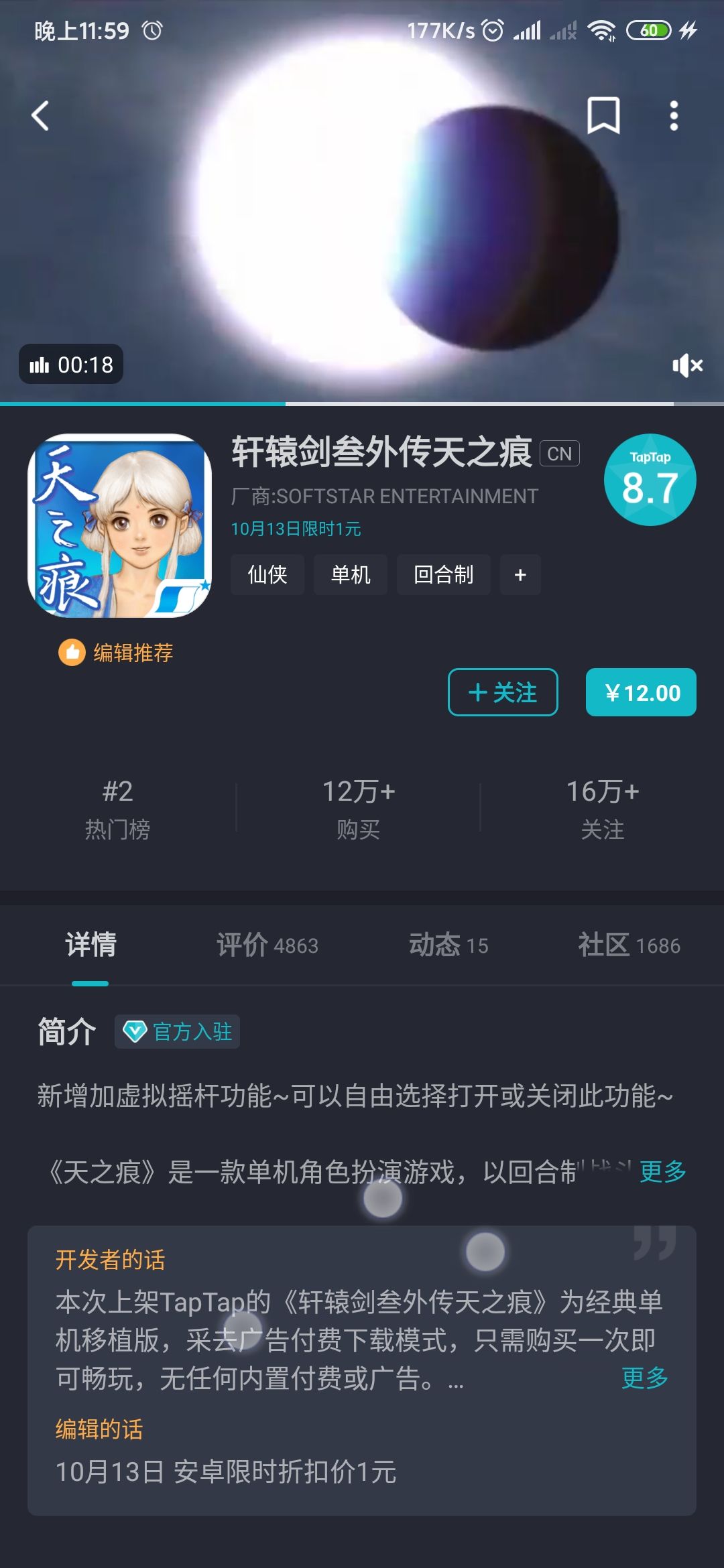The width and height of the screenshot is (724, 1568).
Task: Go back using the top-left arrow
Action: click(40, 116)
